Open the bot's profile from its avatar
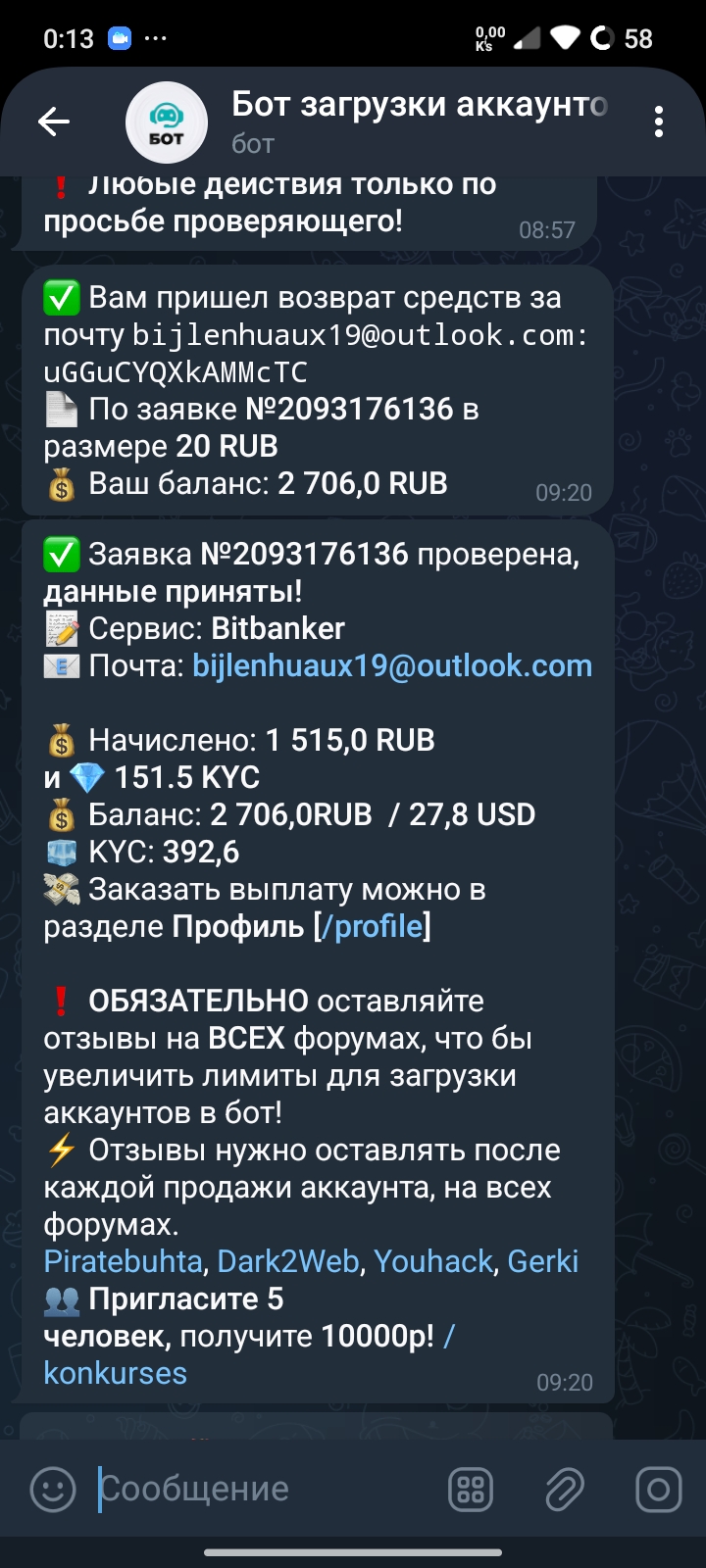 pyautogui.click(x=167, y=122)
